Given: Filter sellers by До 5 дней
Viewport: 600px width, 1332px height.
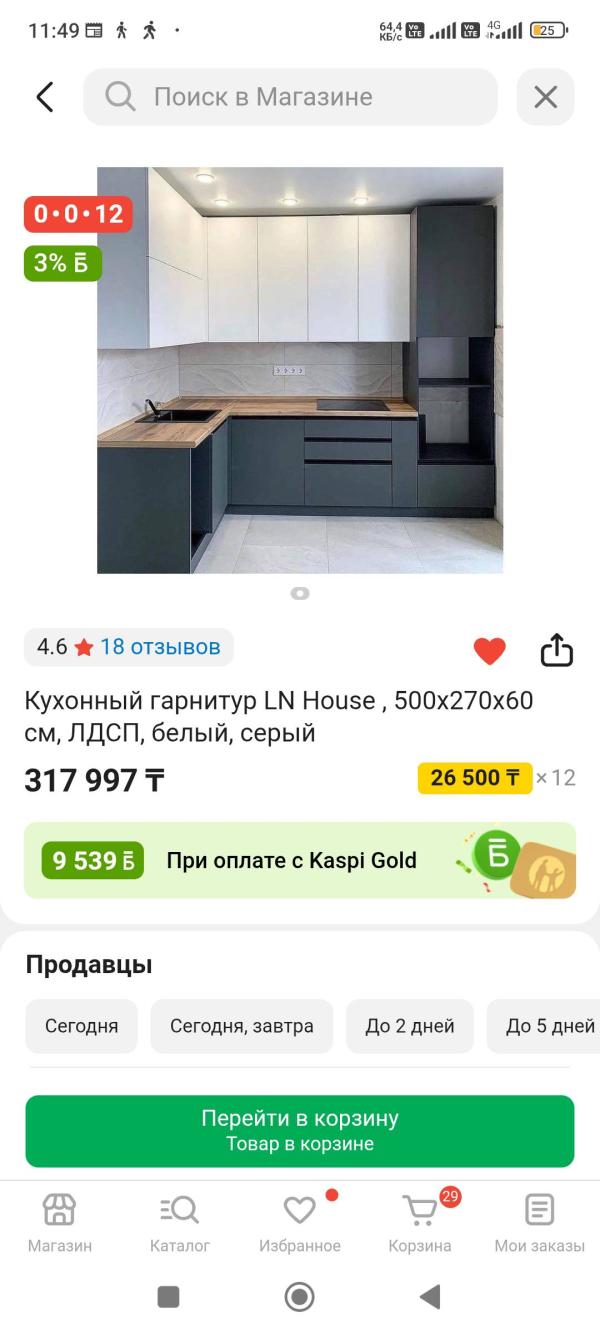Looking at the screenshot, I should [545, 1026].
